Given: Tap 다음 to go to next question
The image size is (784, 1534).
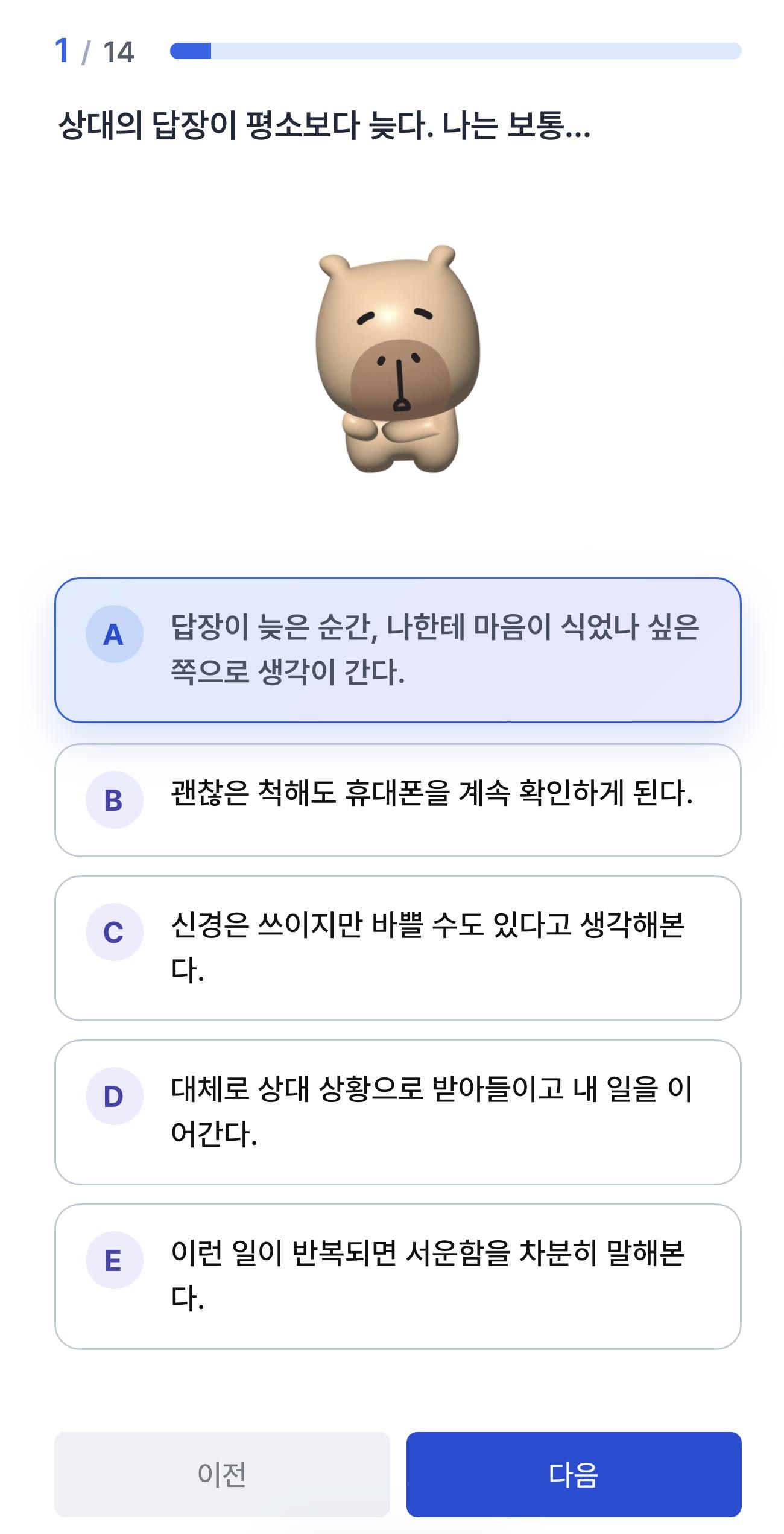Looking at the screenshot, I should pos(574,1474).
